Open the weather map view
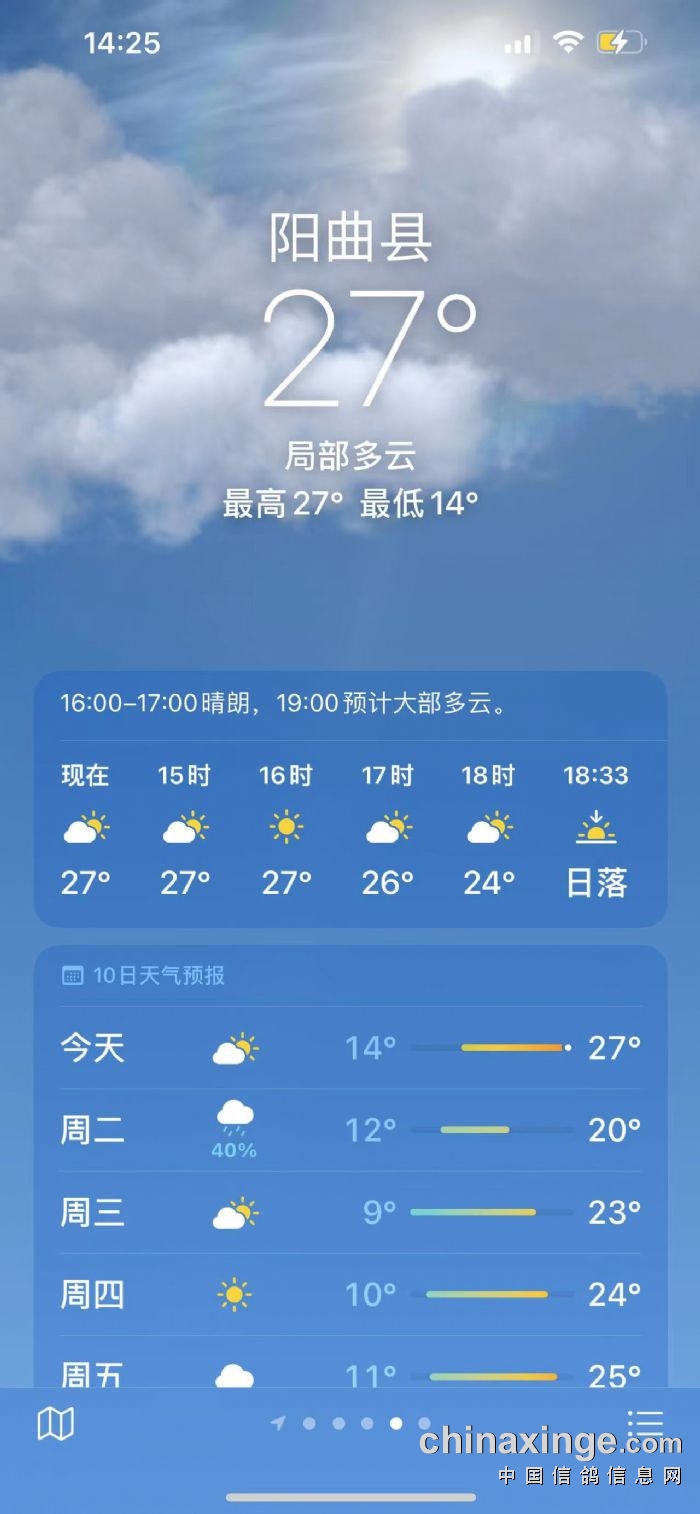 pyautogui.click(x=56, y=1423)
